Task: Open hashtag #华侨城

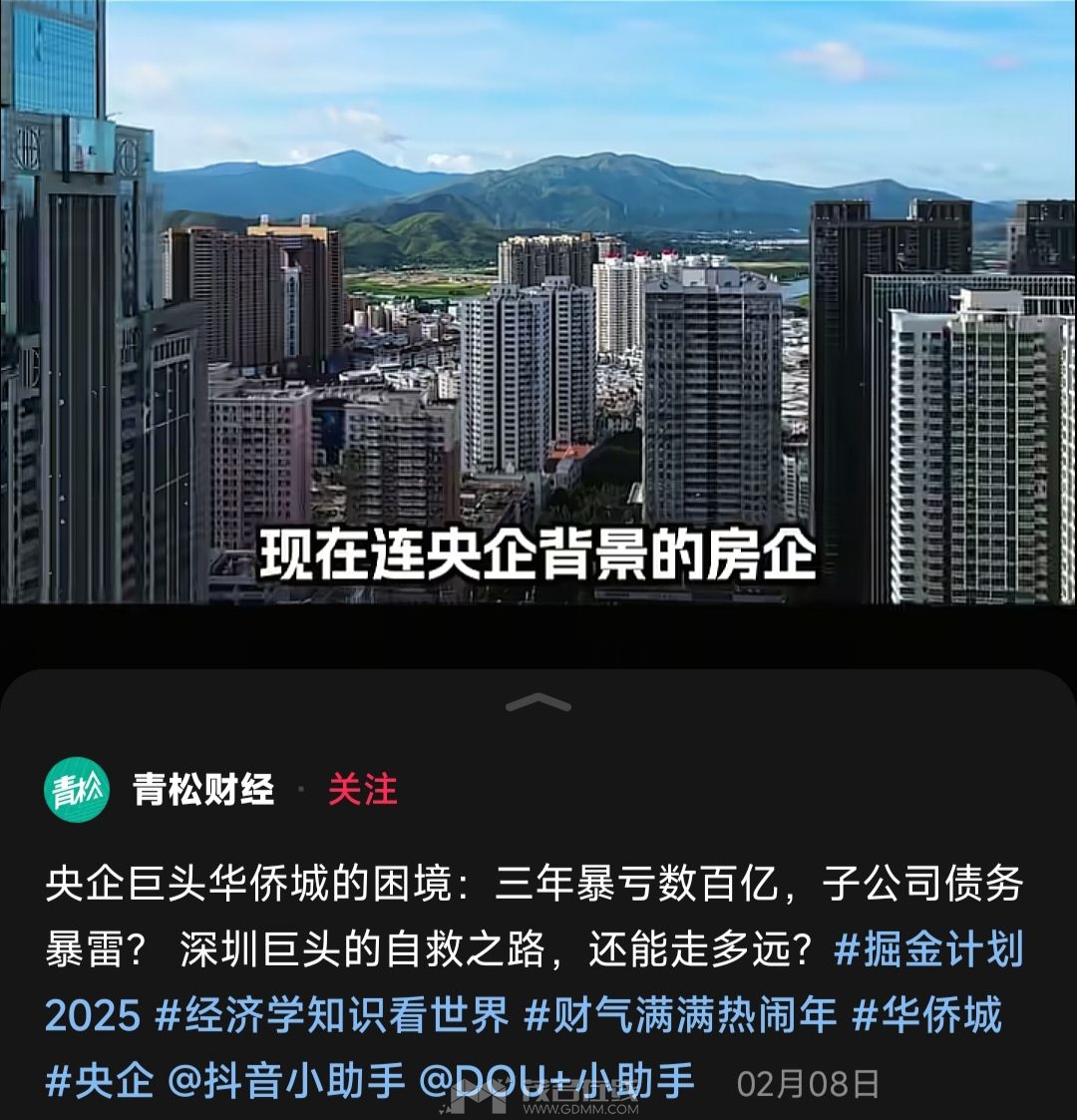Action: point(926,1016)
